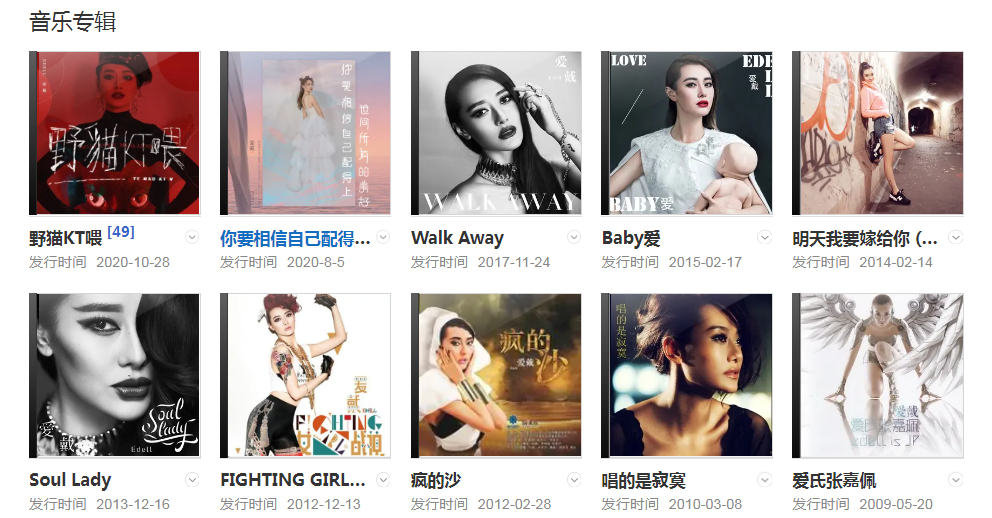Open the Walk Away album cover

pos(496,133)
